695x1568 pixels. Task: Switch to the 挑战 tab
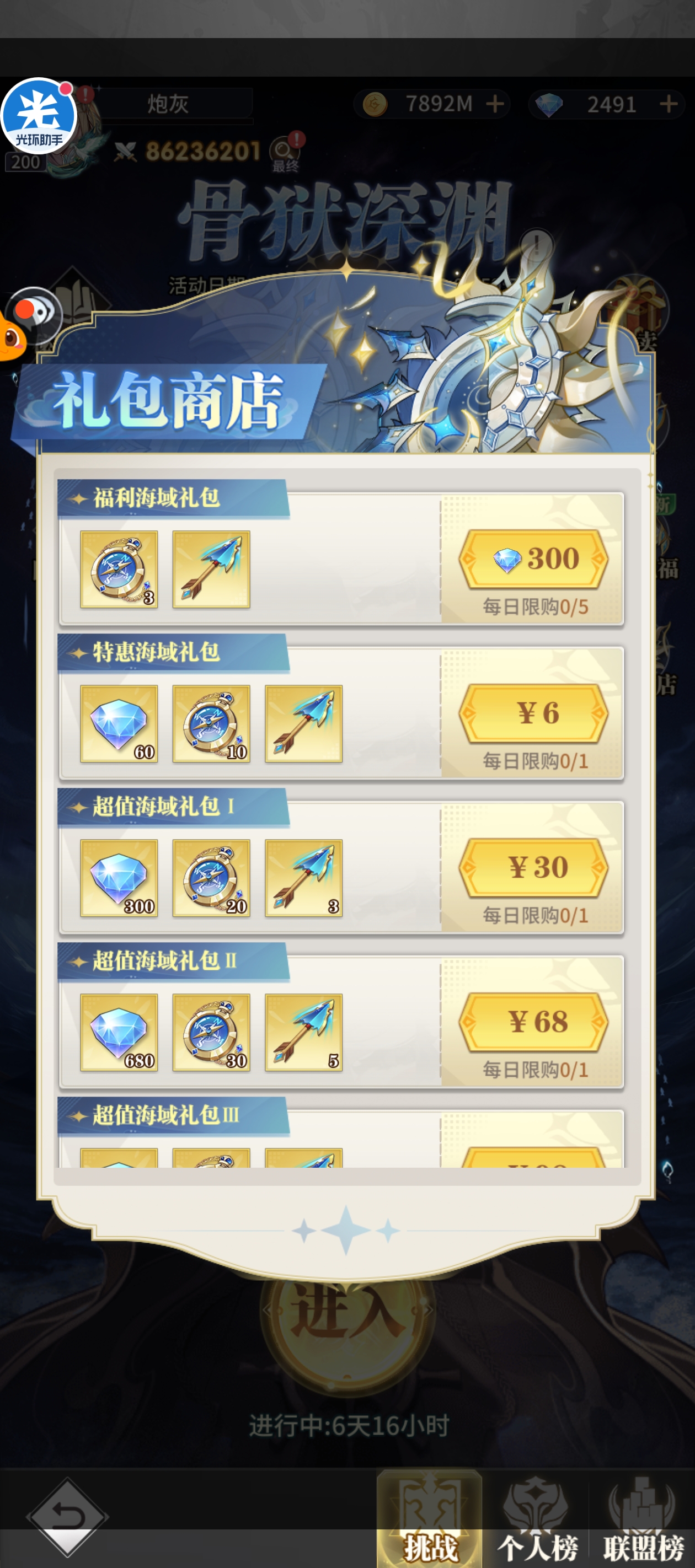coord(430,1522)
